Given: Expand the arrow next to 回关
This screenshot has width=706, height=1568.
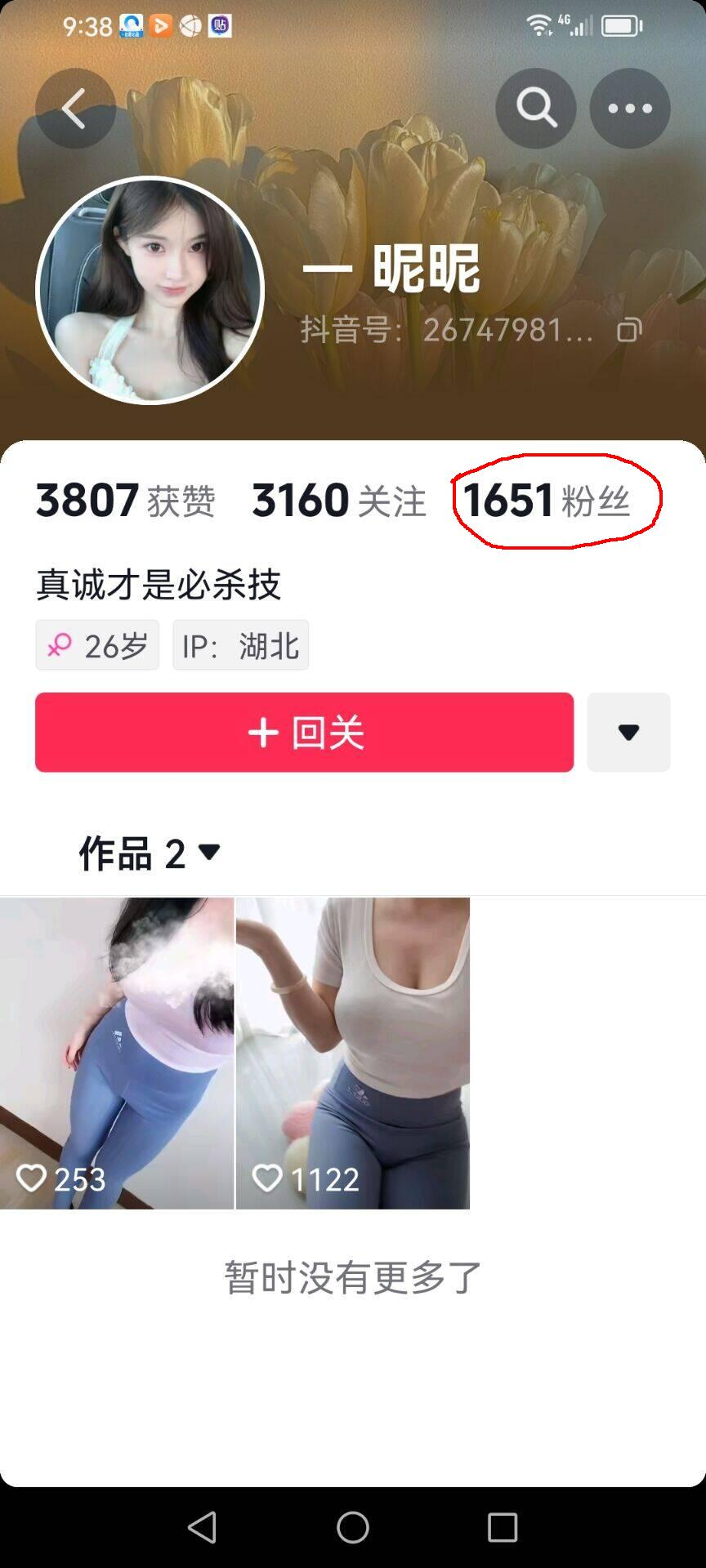Looking at the screenshot, I should (628, 733).
